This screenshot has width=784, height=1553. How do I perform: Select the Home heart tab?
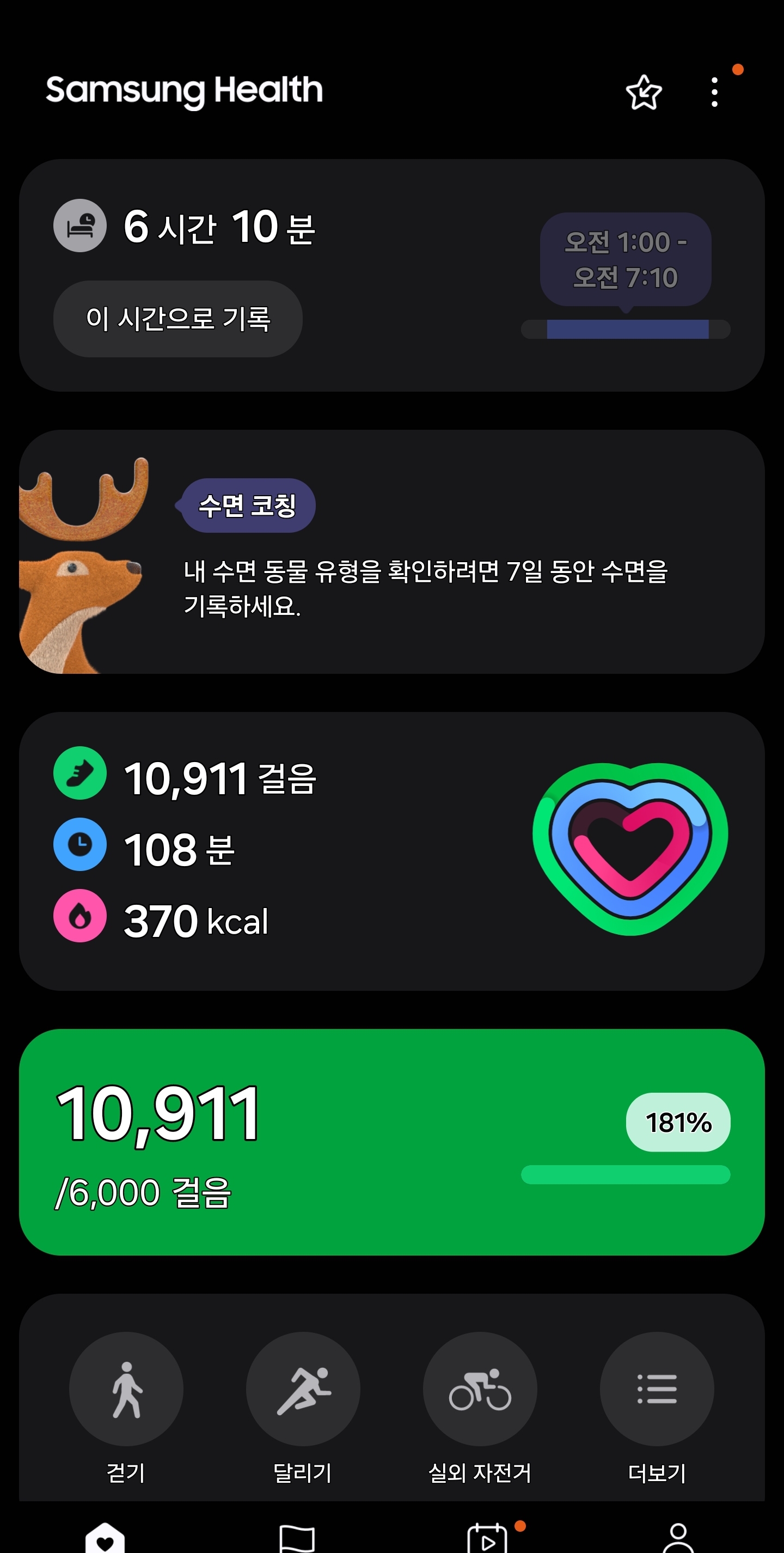tap(106, 1538)
